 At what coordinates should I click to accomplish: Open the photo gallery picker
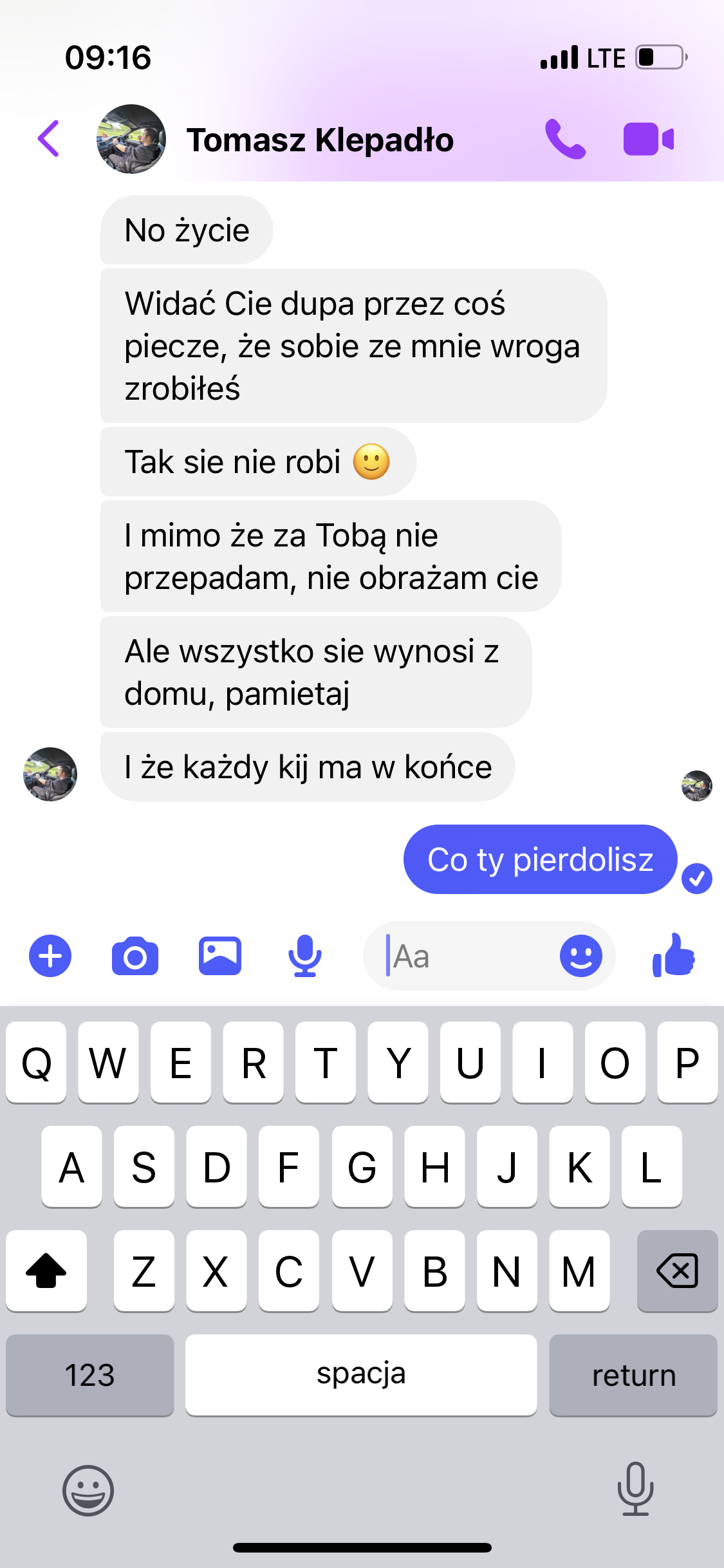tap(220, 956)
